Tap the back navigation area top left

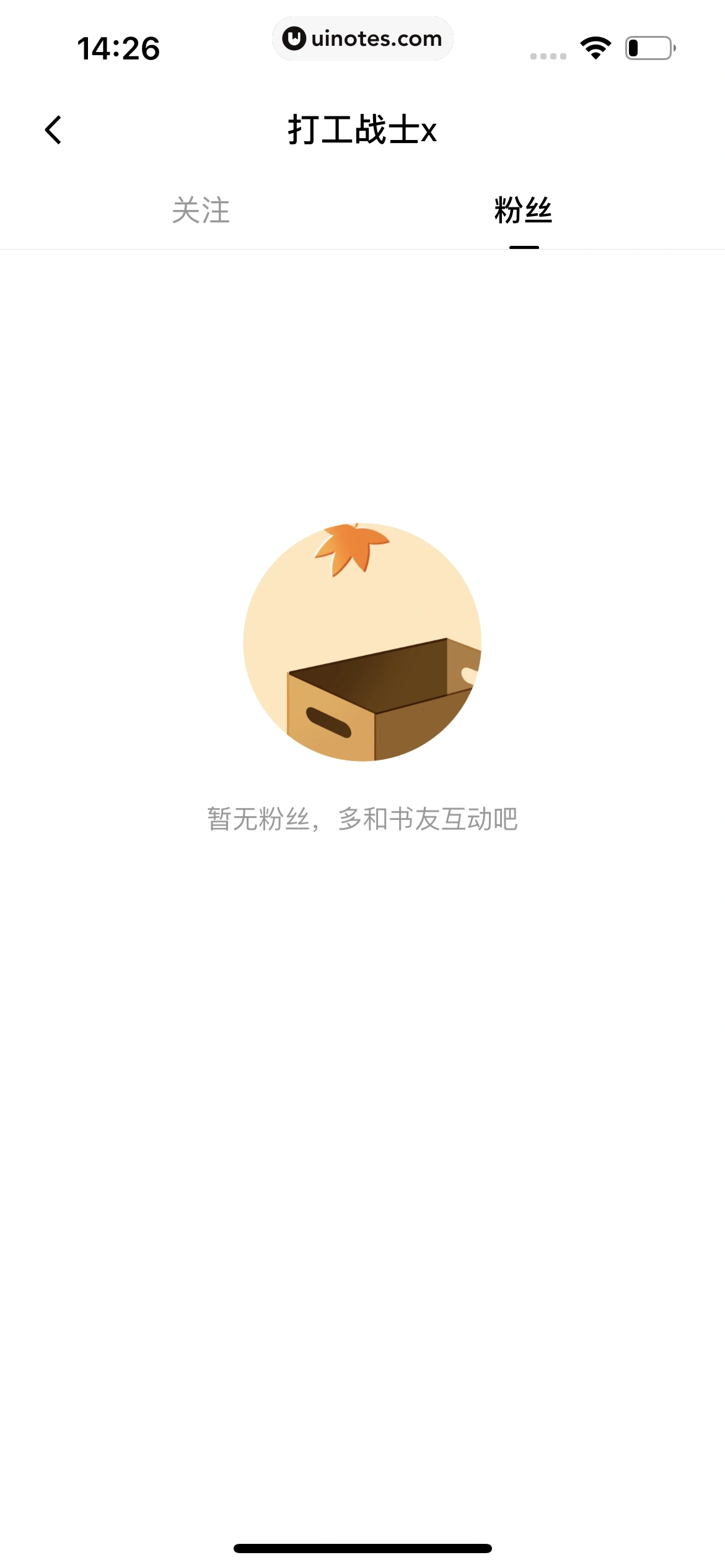click(53, 130)
